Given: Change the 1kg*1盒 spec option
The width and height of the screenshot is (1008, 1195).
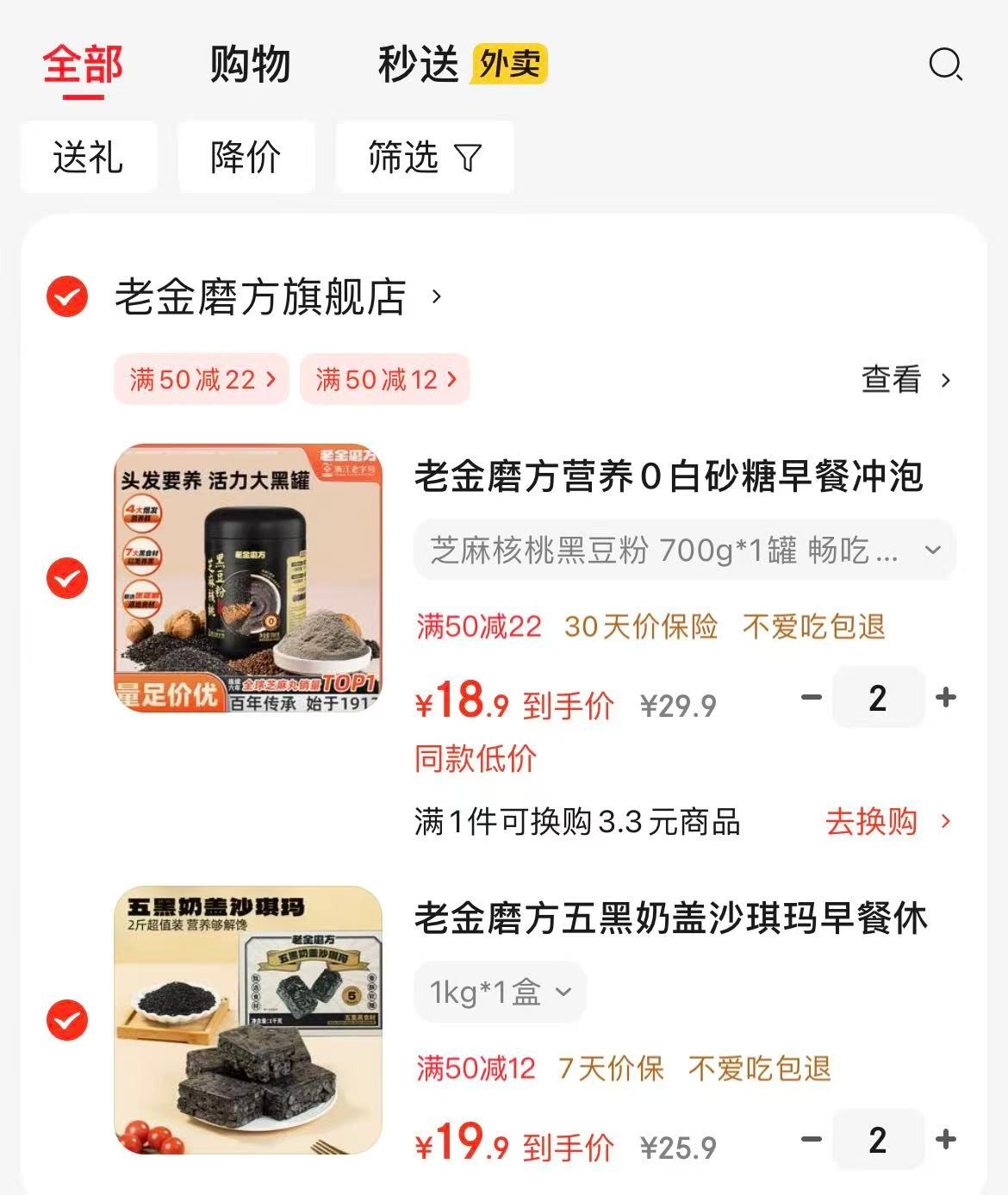Looking at the screenshot, I should [x=500, y=993].
